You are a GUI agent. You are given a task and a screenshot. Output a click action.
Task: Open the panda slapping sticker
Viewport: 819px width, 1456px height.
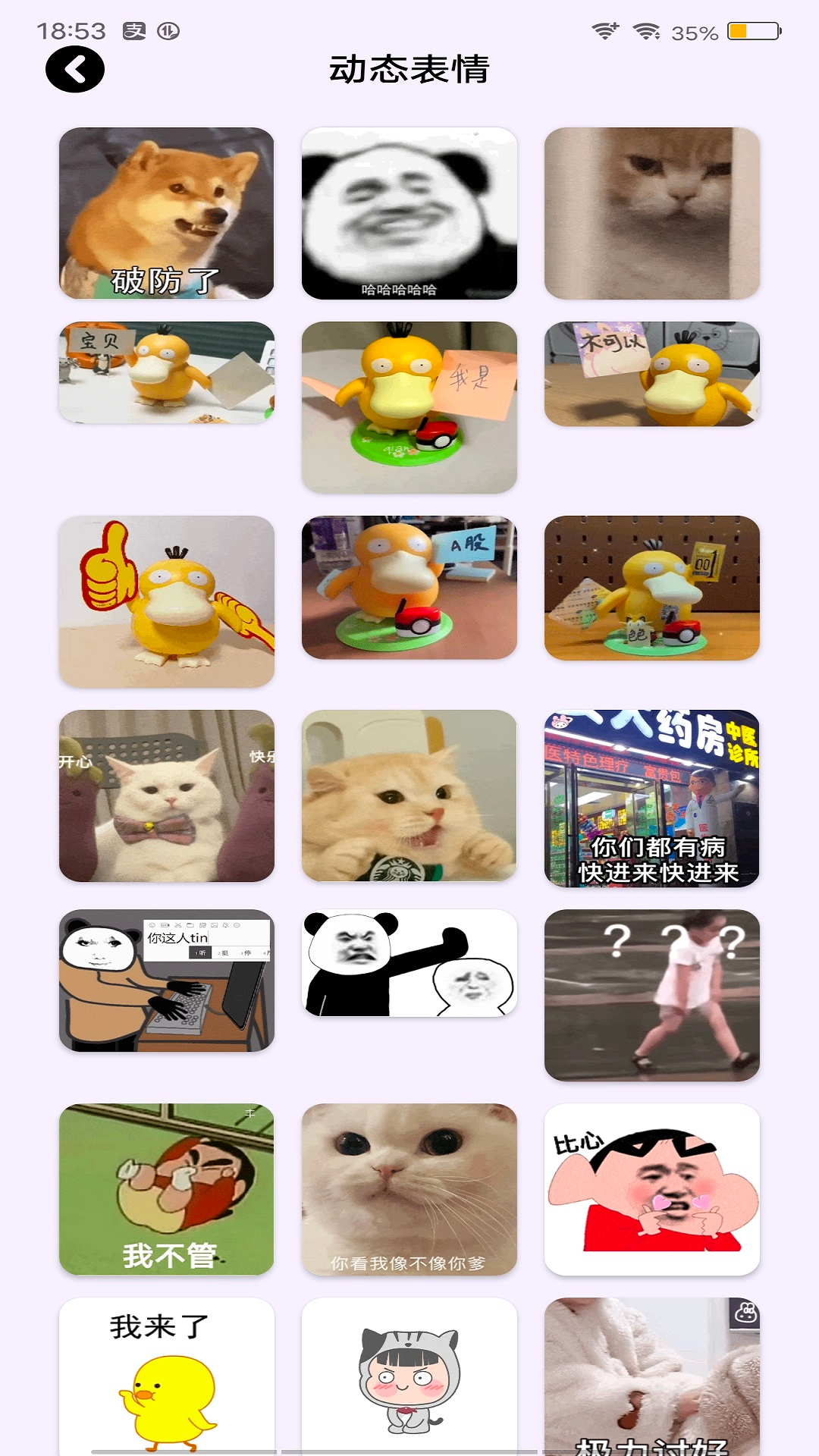[x=409, y=963]
